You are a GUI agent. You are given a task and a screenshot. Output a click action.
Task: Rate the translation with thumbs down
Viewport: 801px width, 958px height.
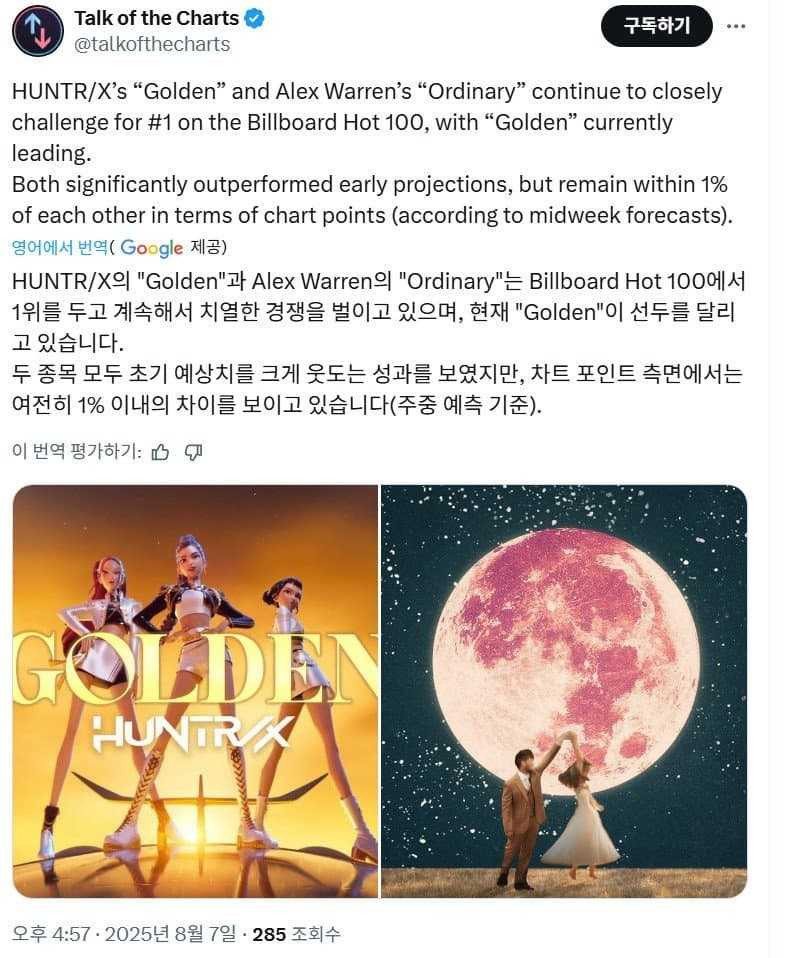click(x=194, y=451)
